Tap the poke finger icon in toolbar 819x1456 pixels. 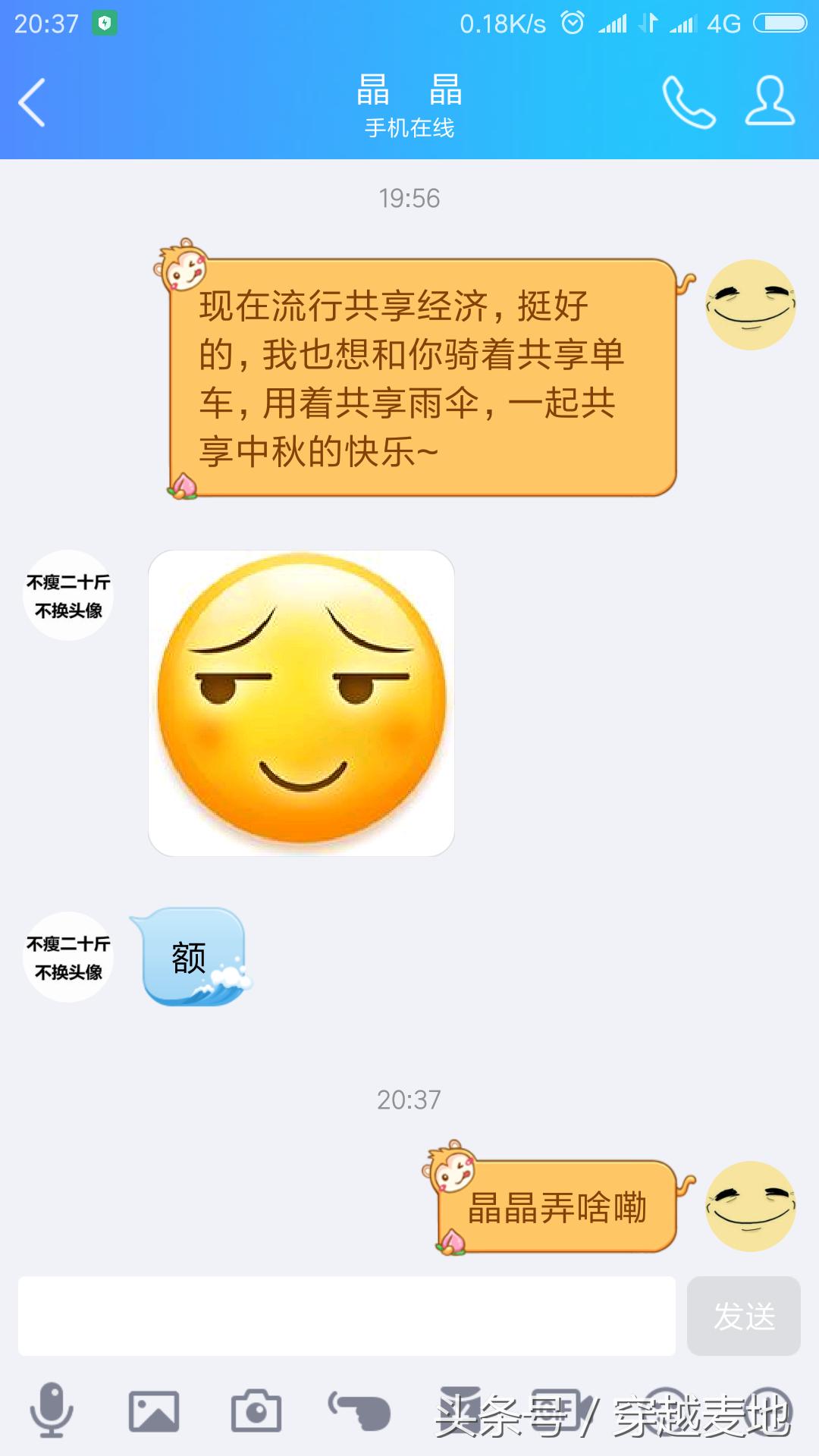(x=356, y=1410)
